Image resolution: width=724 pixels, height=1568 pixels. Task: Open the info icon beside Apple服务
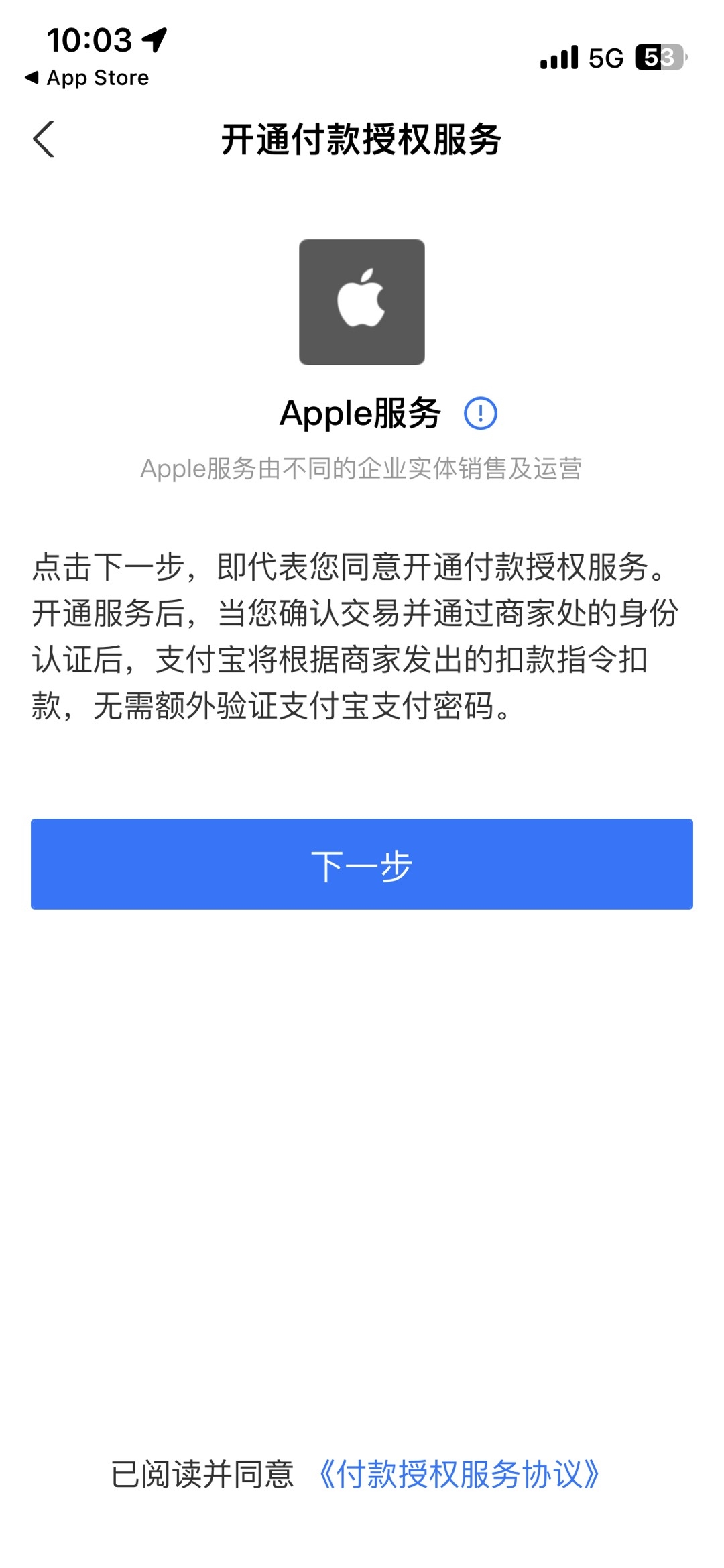point(480,413)
